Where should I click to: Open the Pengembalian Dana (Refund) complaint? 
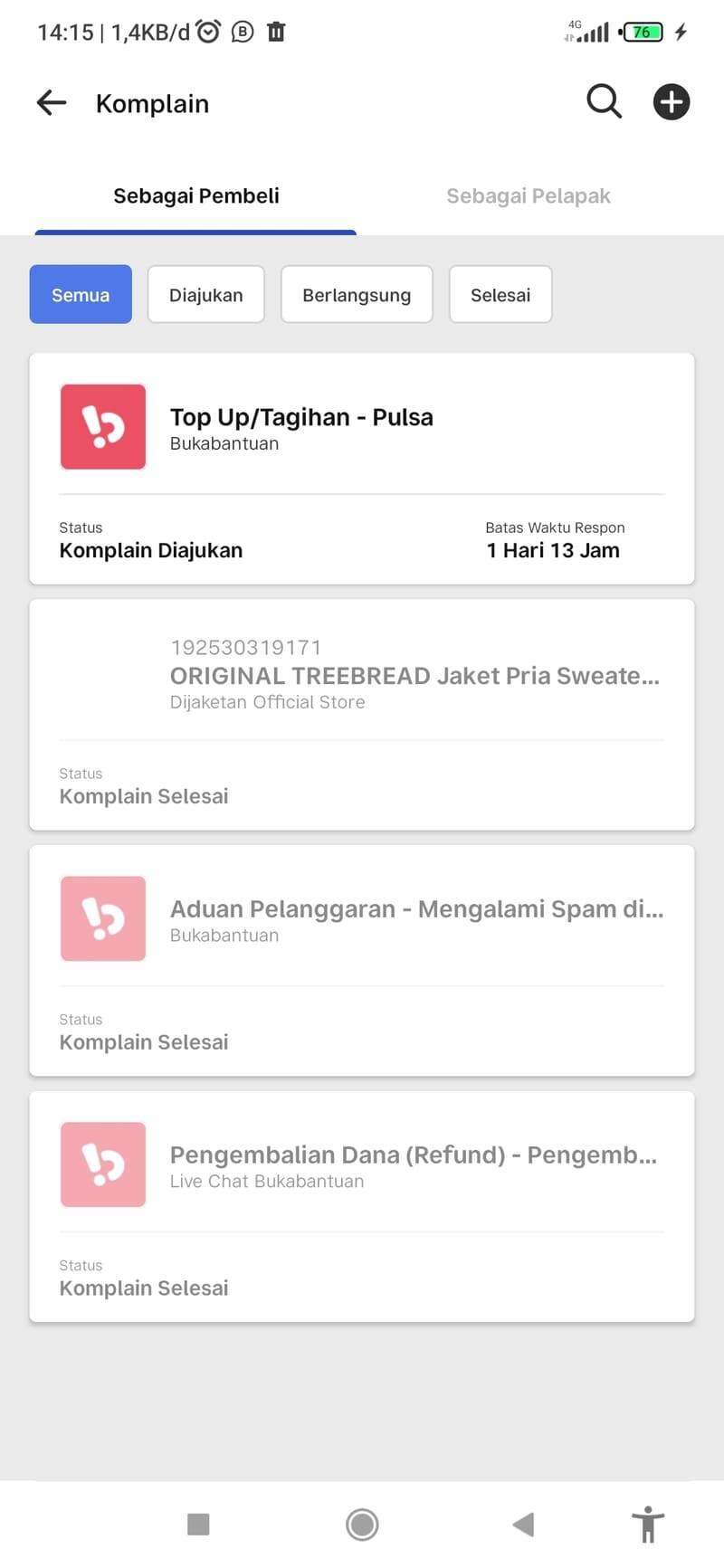pyautogui.click(x=362, y=1207)
